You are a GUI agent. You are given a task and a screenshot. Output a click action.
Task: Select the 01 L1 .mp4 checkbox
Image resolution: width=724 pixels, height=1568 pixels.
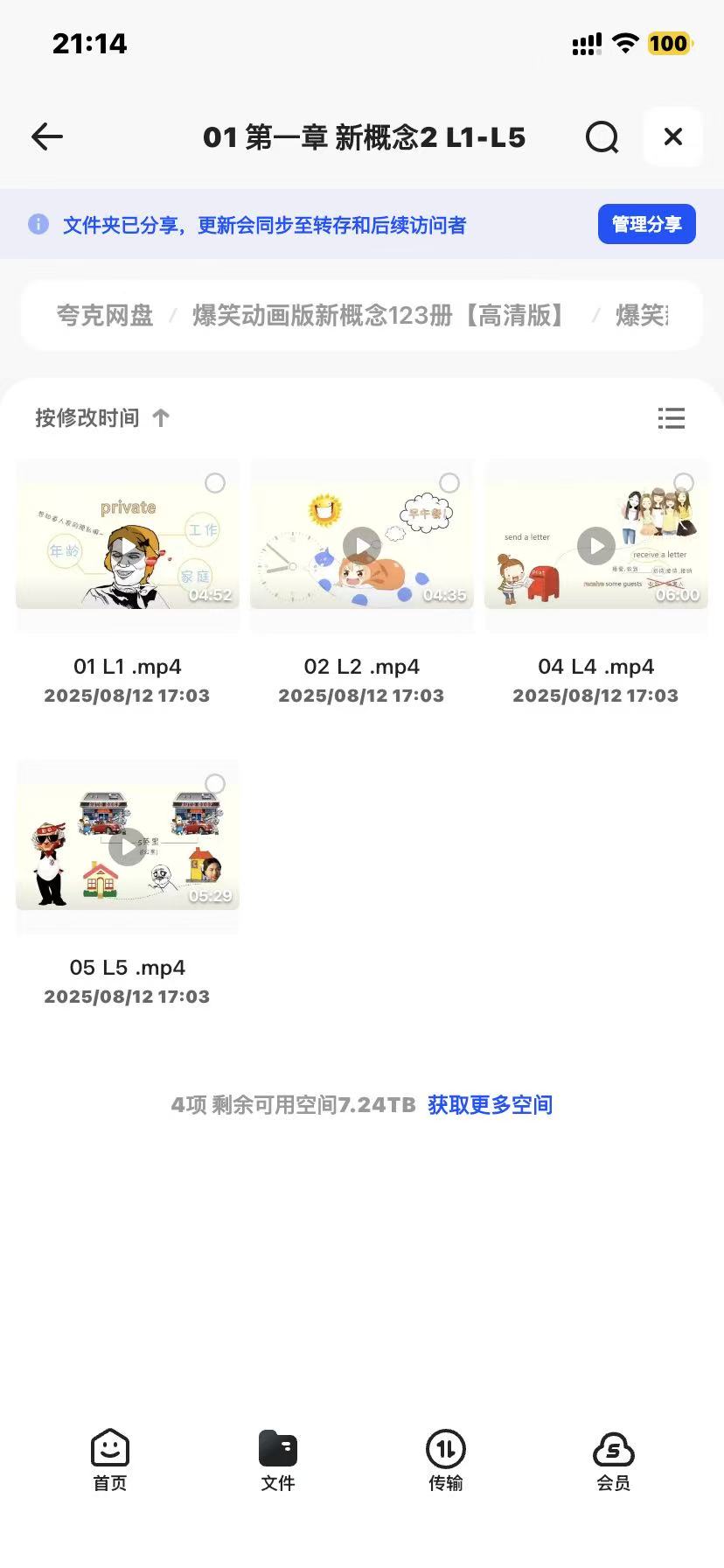pos(215,483)
